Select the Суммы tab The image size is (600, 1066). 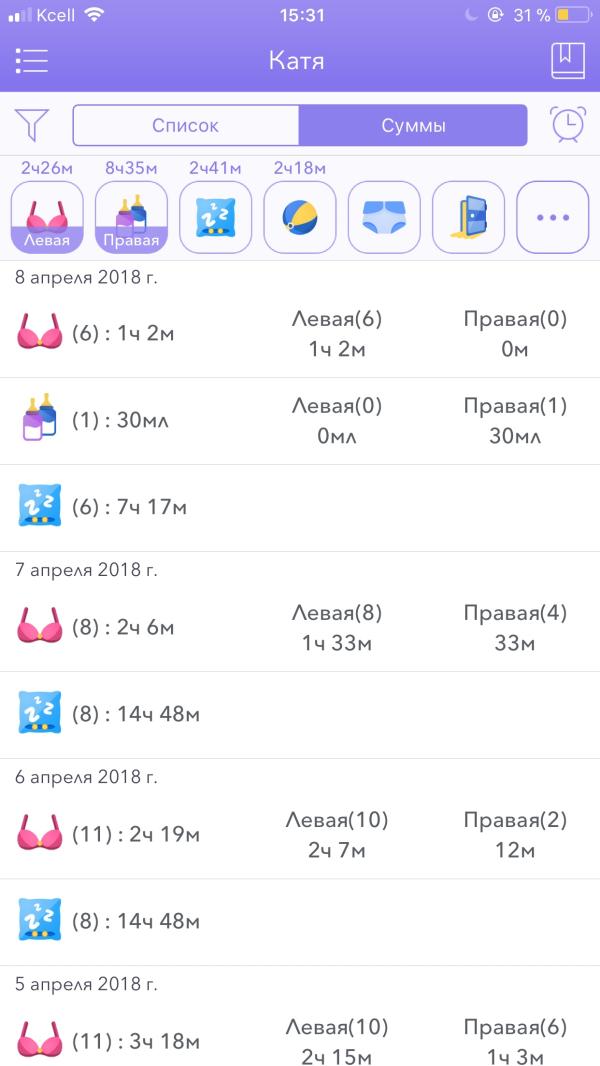(x=413, y=125)
